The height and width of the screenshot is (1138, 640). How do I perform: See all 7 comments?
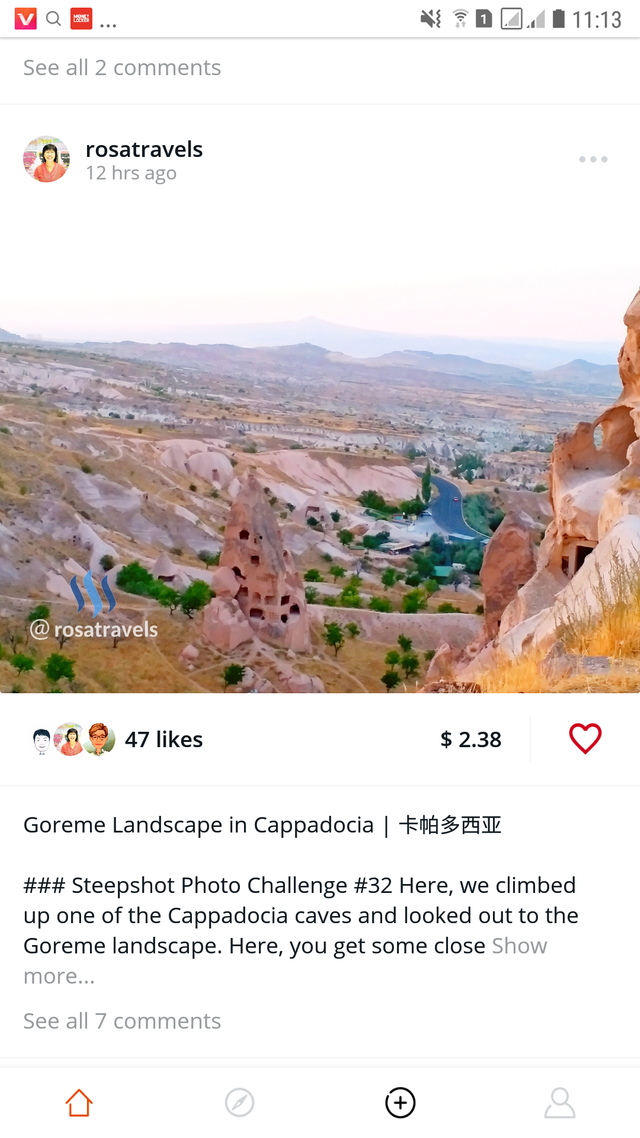pos(122,1021)
